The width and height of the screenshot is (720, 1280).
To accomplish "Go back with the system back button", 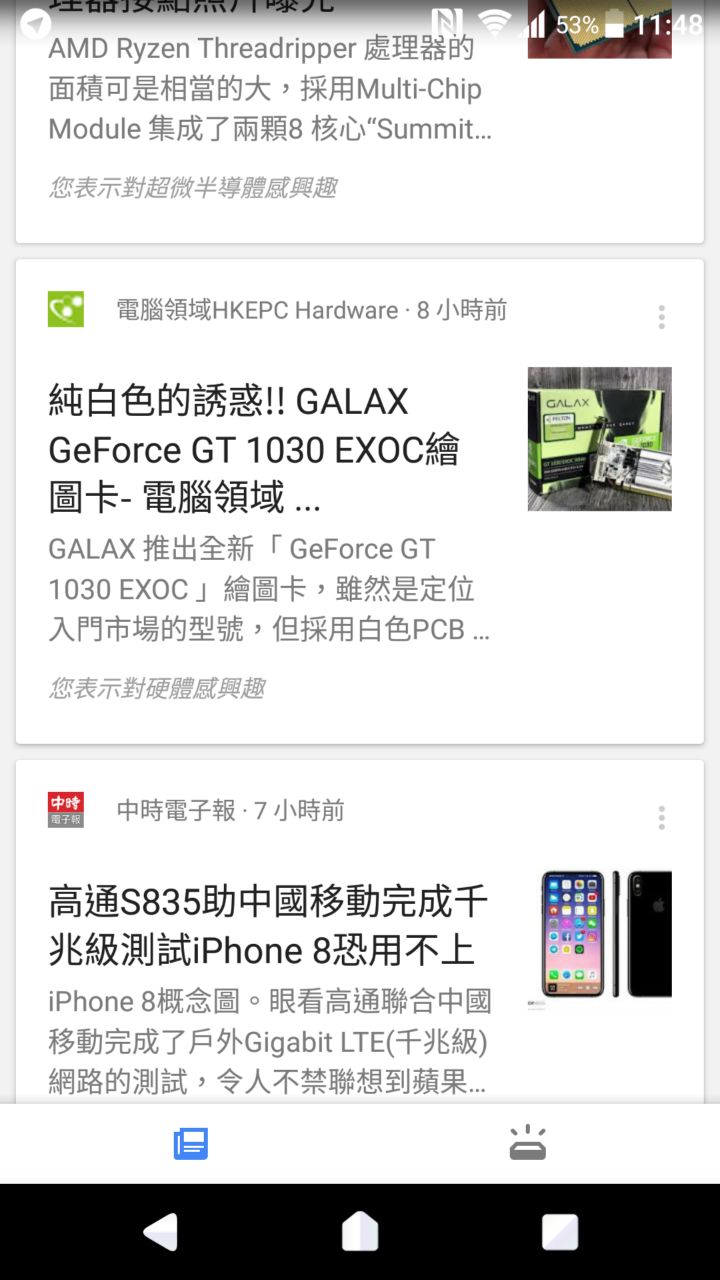I will tap(160, 1232).
